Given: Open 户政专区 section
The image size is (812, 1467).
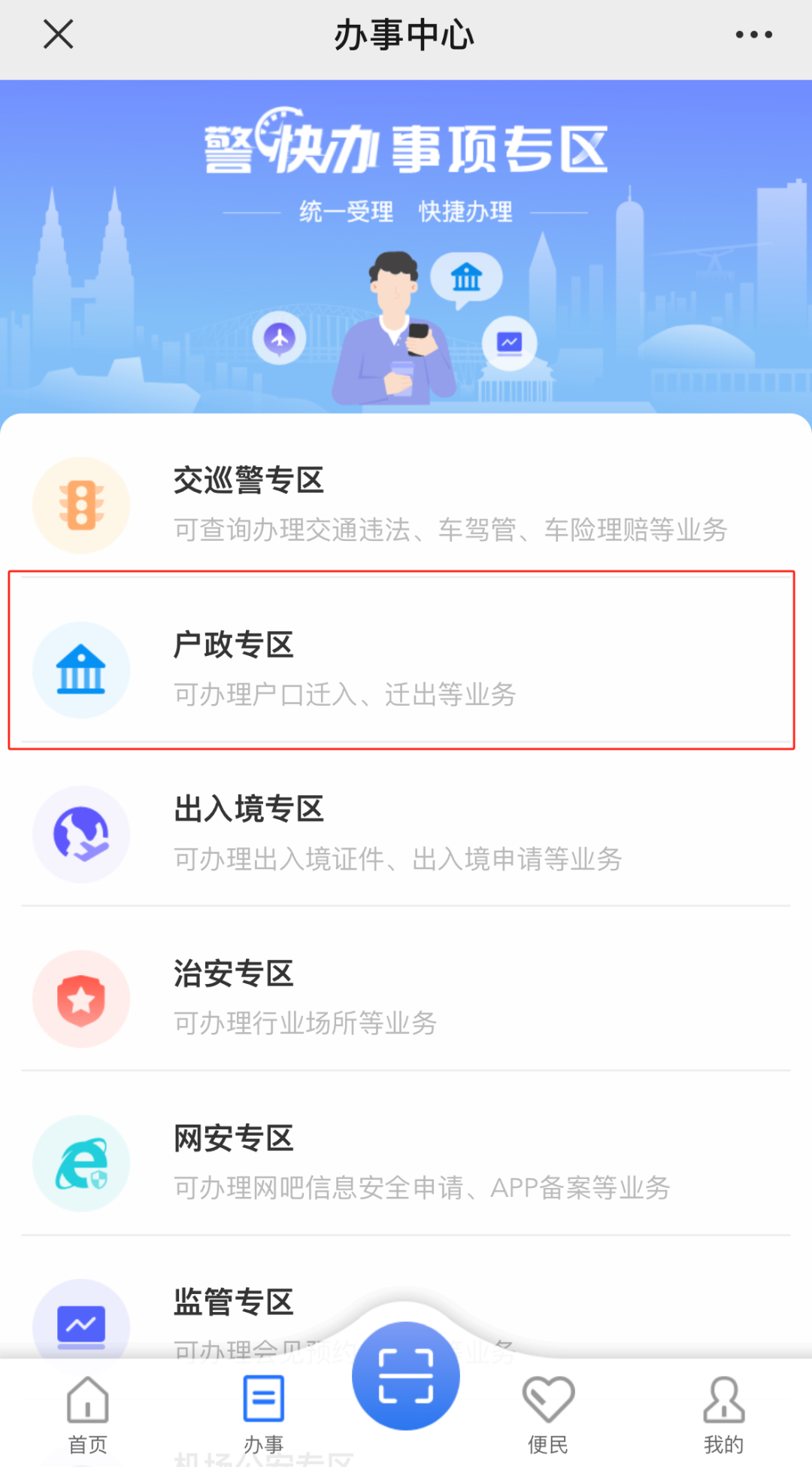Looking at the screenshot, I should pyautogui.click(x=406, y=668).
